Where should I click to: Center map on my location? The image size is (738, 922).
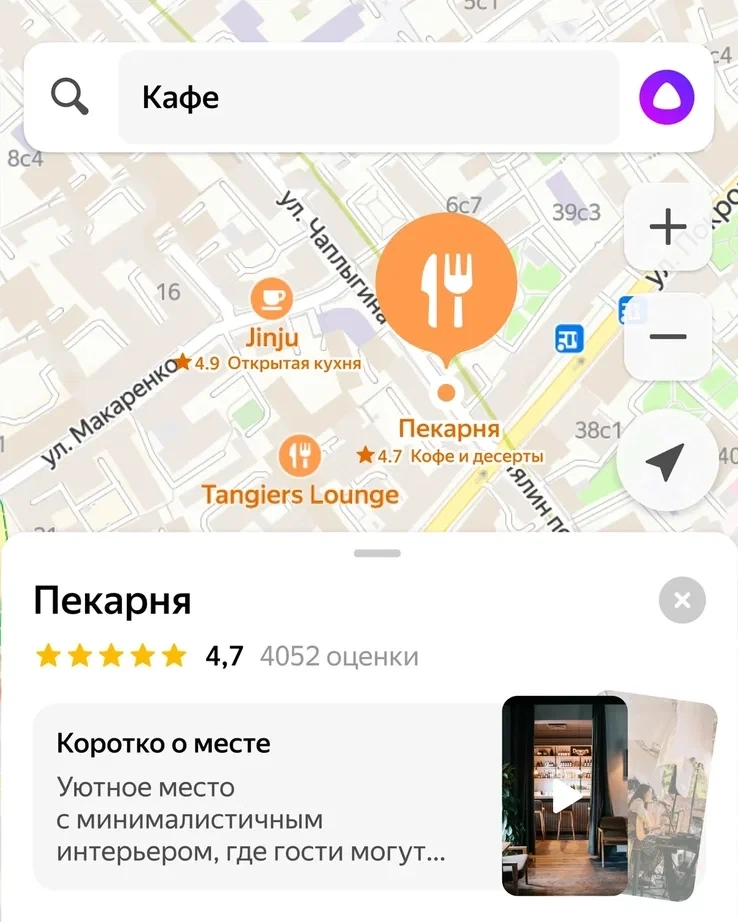[665, 461]
